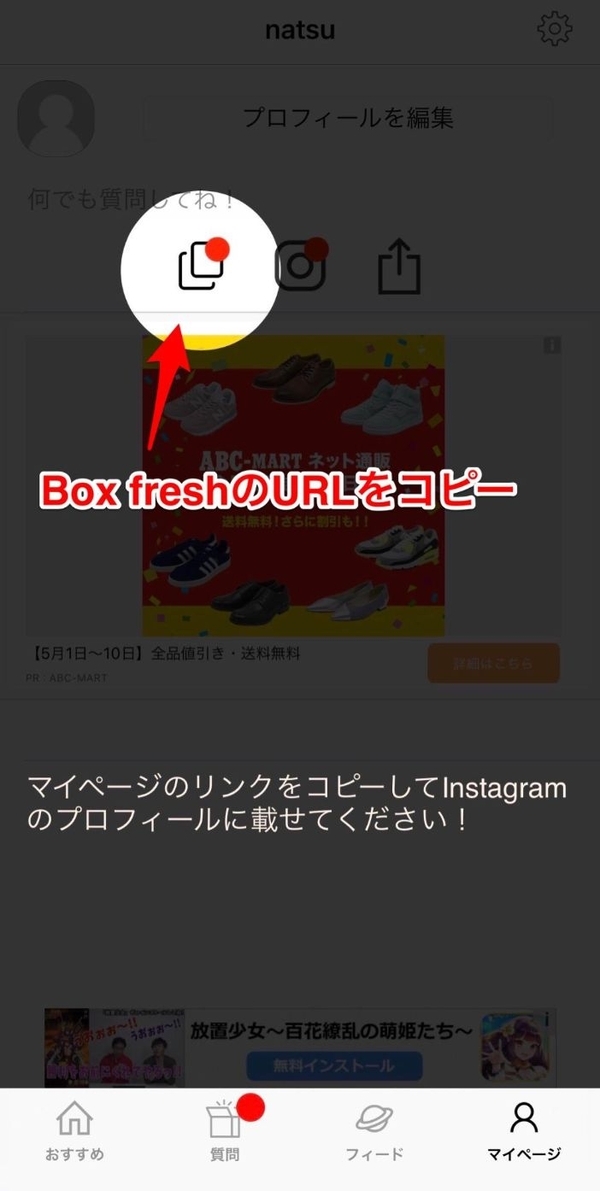Tap the profile avatar picture
The width and height of the screenshot is (600, 1191).
pos(56,119)
